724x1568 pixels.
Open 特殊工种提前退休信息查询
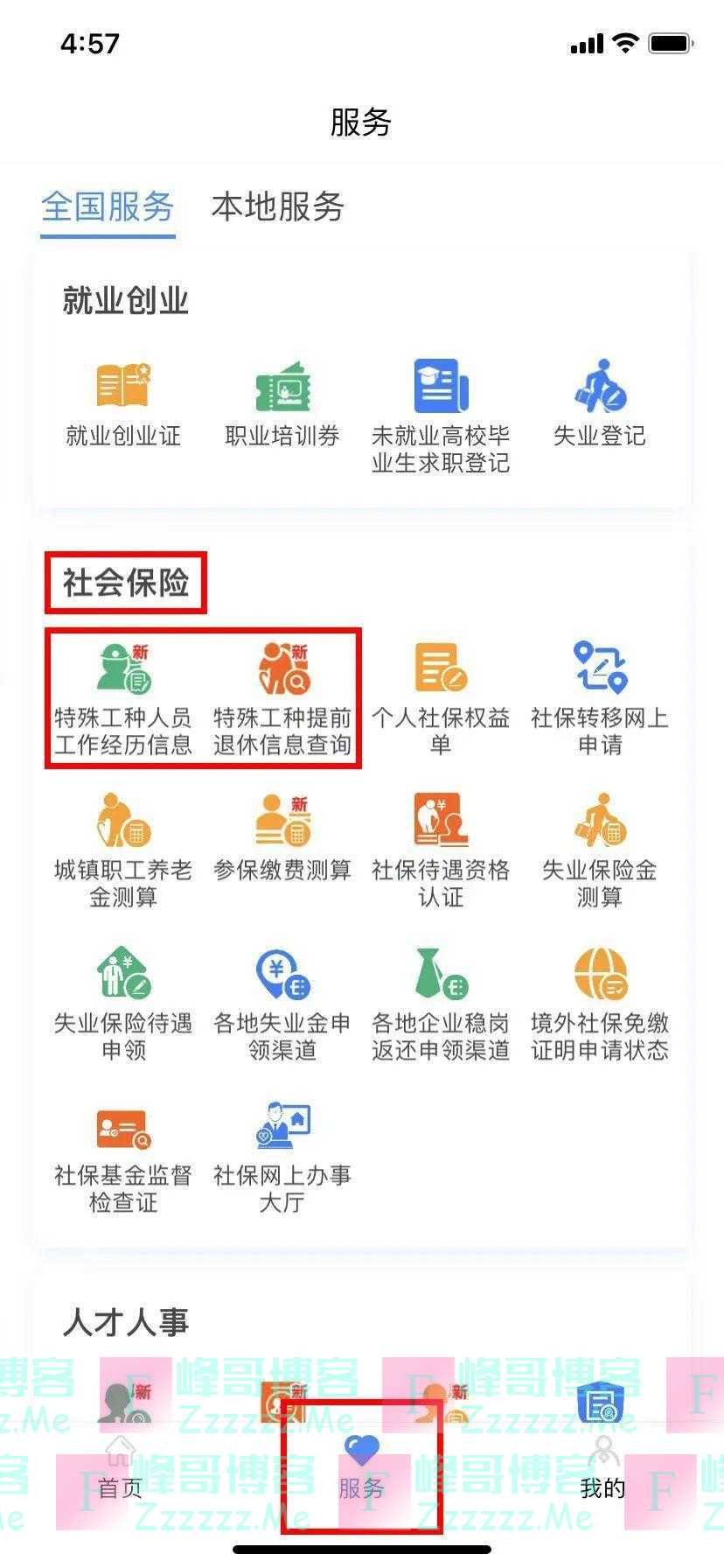[282, 697]
